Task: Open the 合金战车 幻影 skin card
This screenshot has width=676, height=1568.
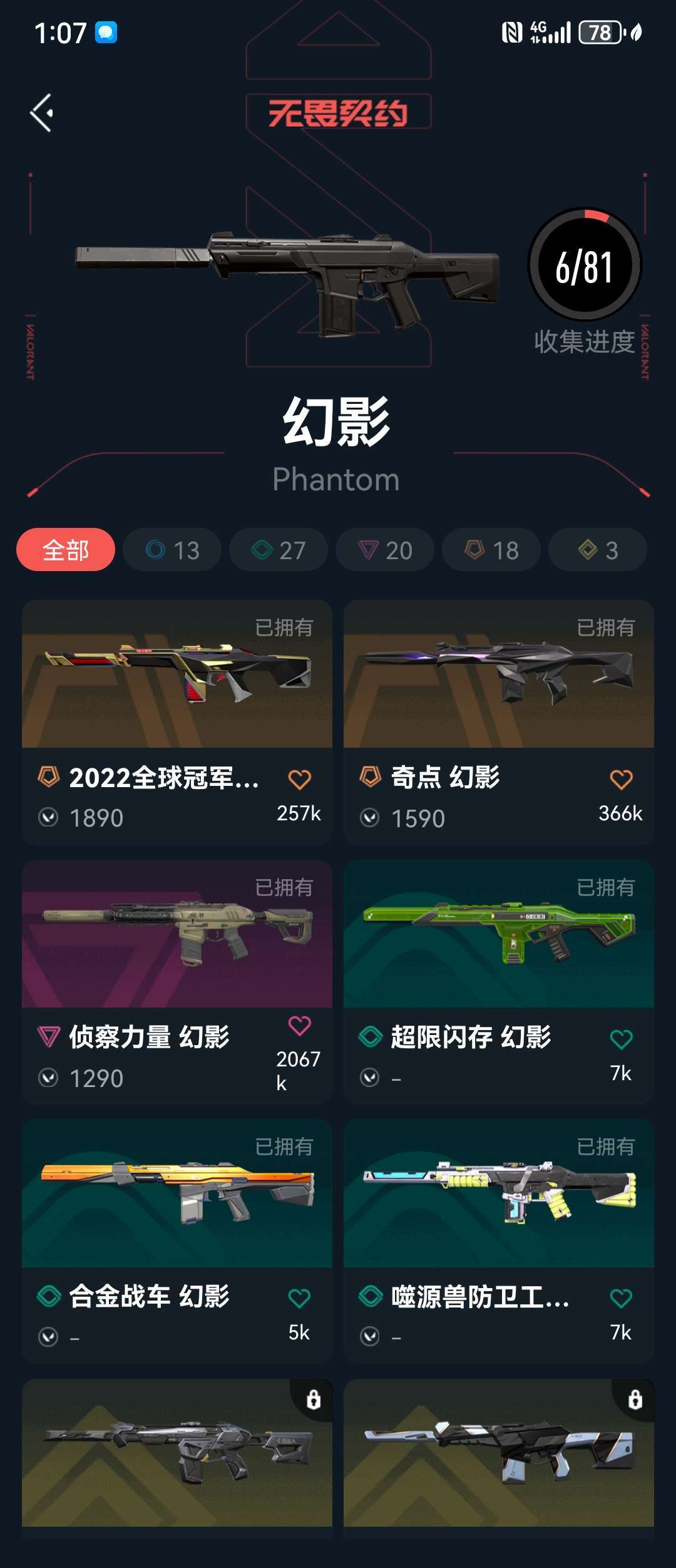Action: [177, 1242]
